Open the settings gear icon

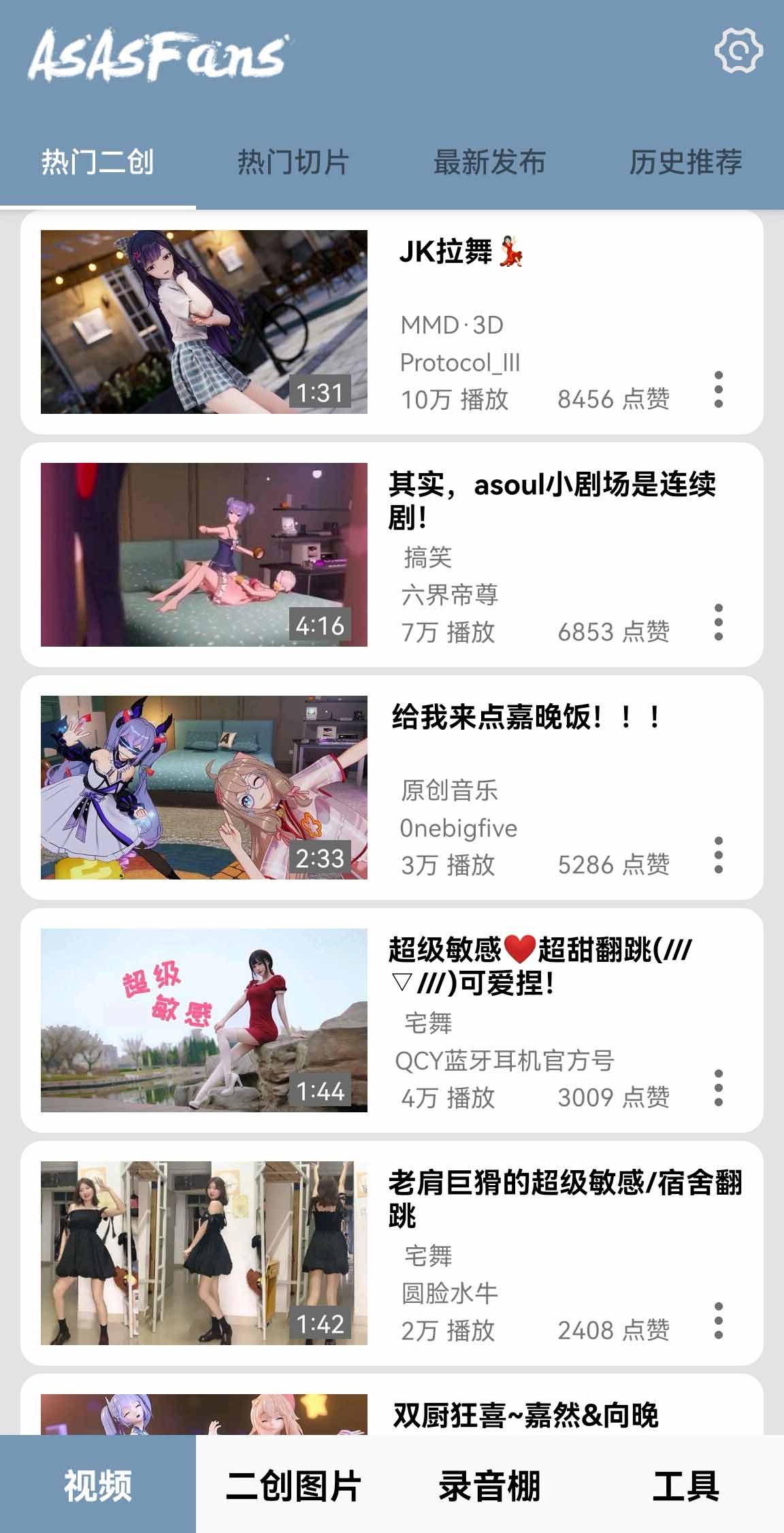tap(738, 51)
